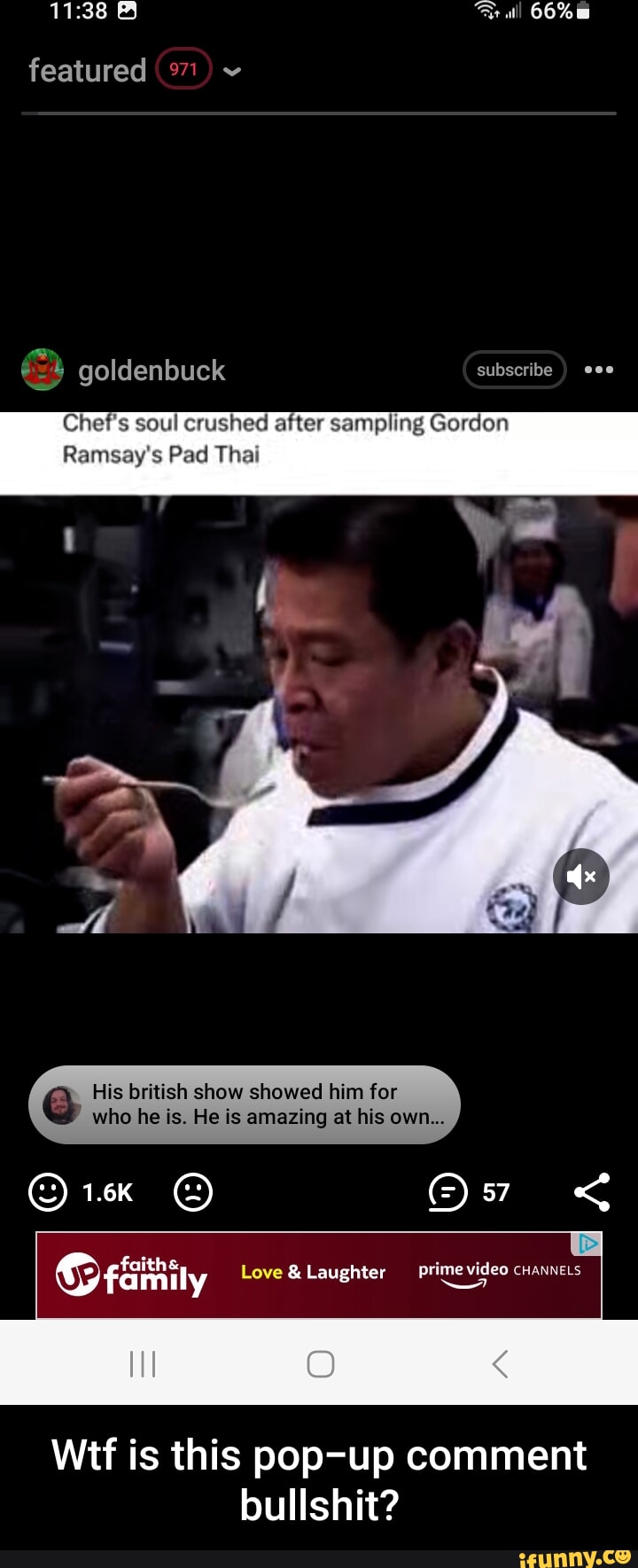
Task: Open recent apps from the navigation bar
Action: tap(142, 1363)
